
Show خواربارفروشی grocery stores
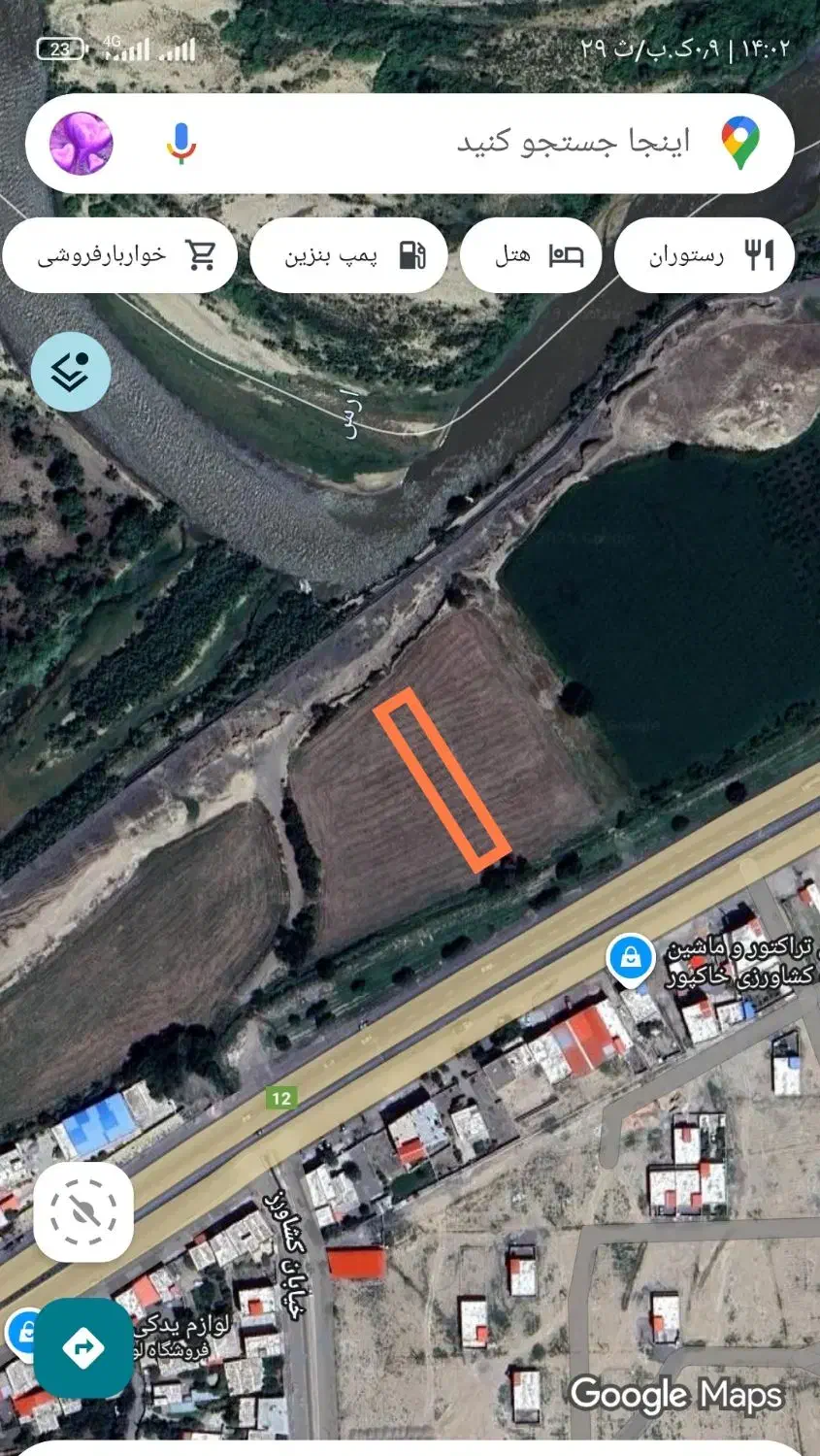click(120, 255)
